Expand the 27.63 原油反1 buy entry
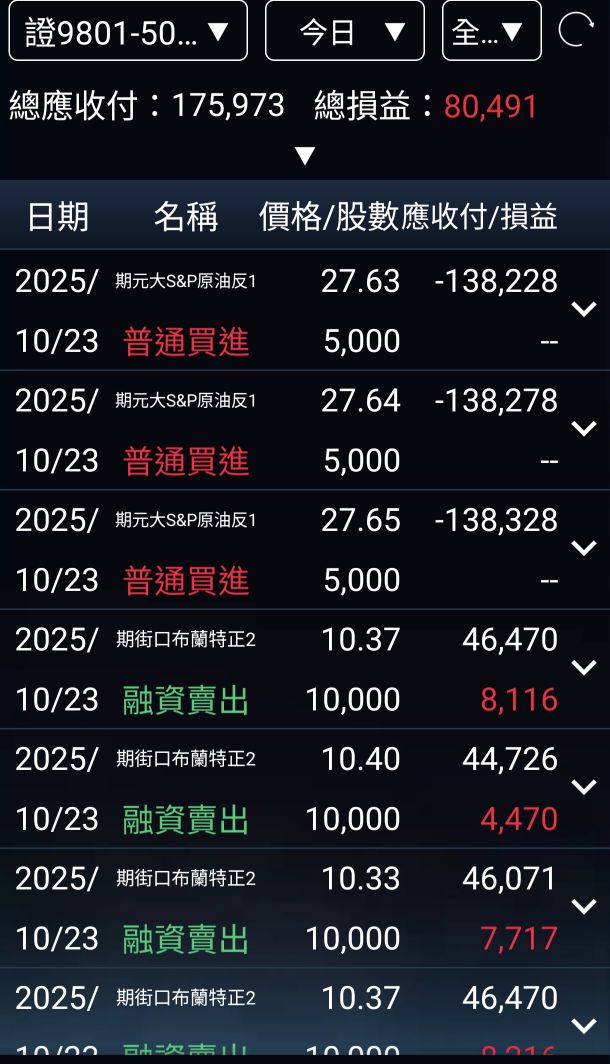Screen dimensions: 610x1064 583,310
